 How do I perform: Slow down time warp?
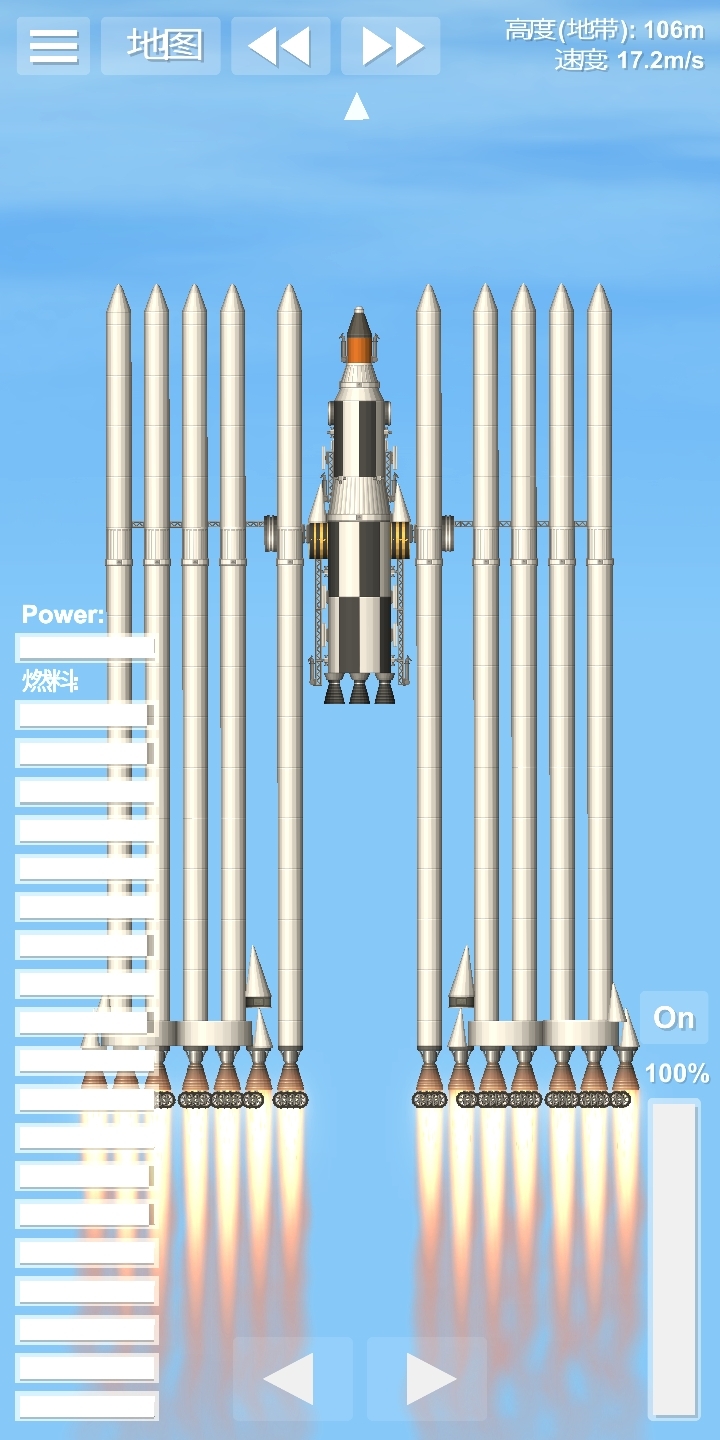tap(280, 46)
